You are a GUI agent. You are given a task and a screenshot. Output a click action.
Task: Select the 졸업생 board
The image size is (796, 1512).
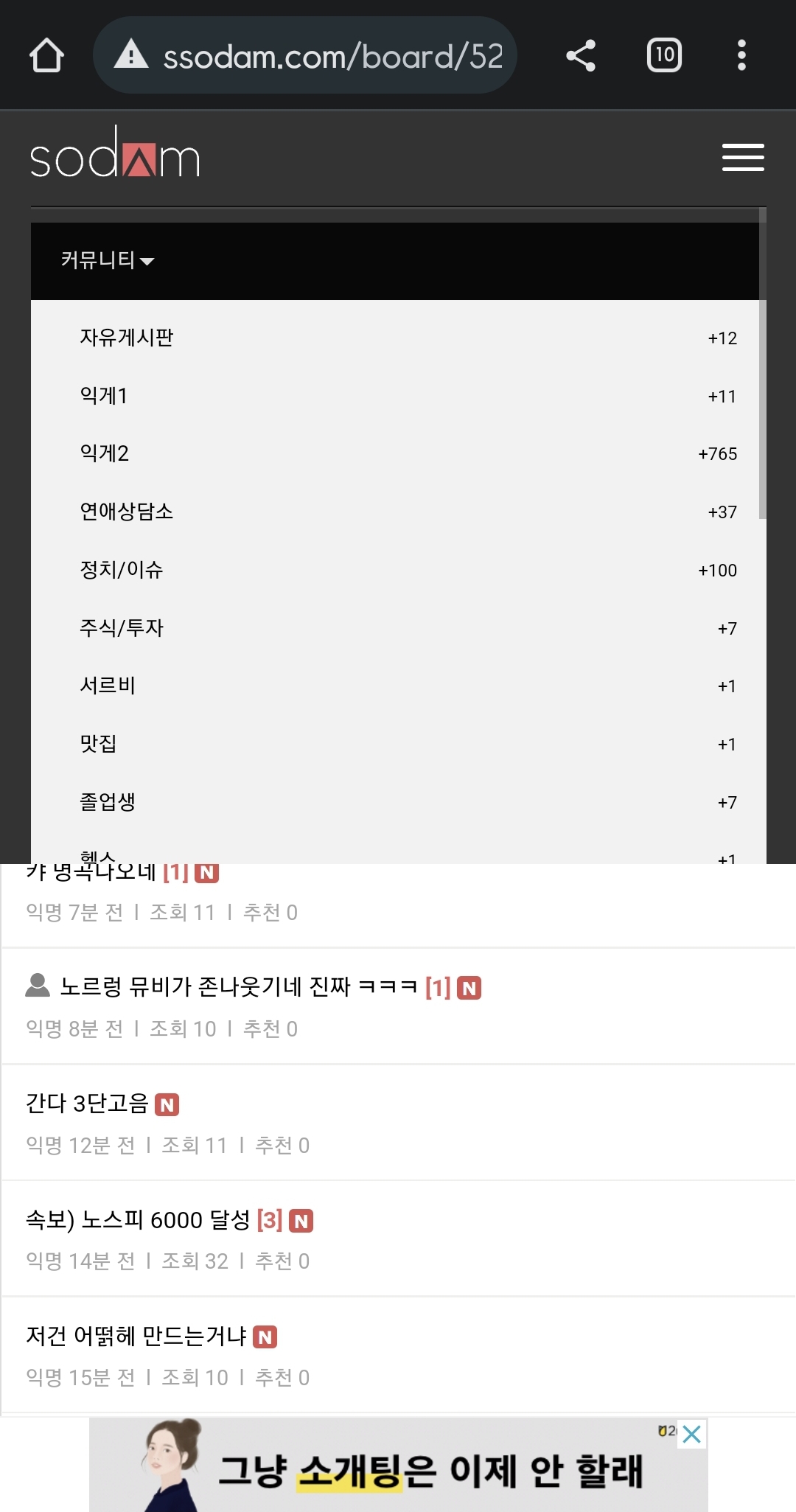(108, 802)
